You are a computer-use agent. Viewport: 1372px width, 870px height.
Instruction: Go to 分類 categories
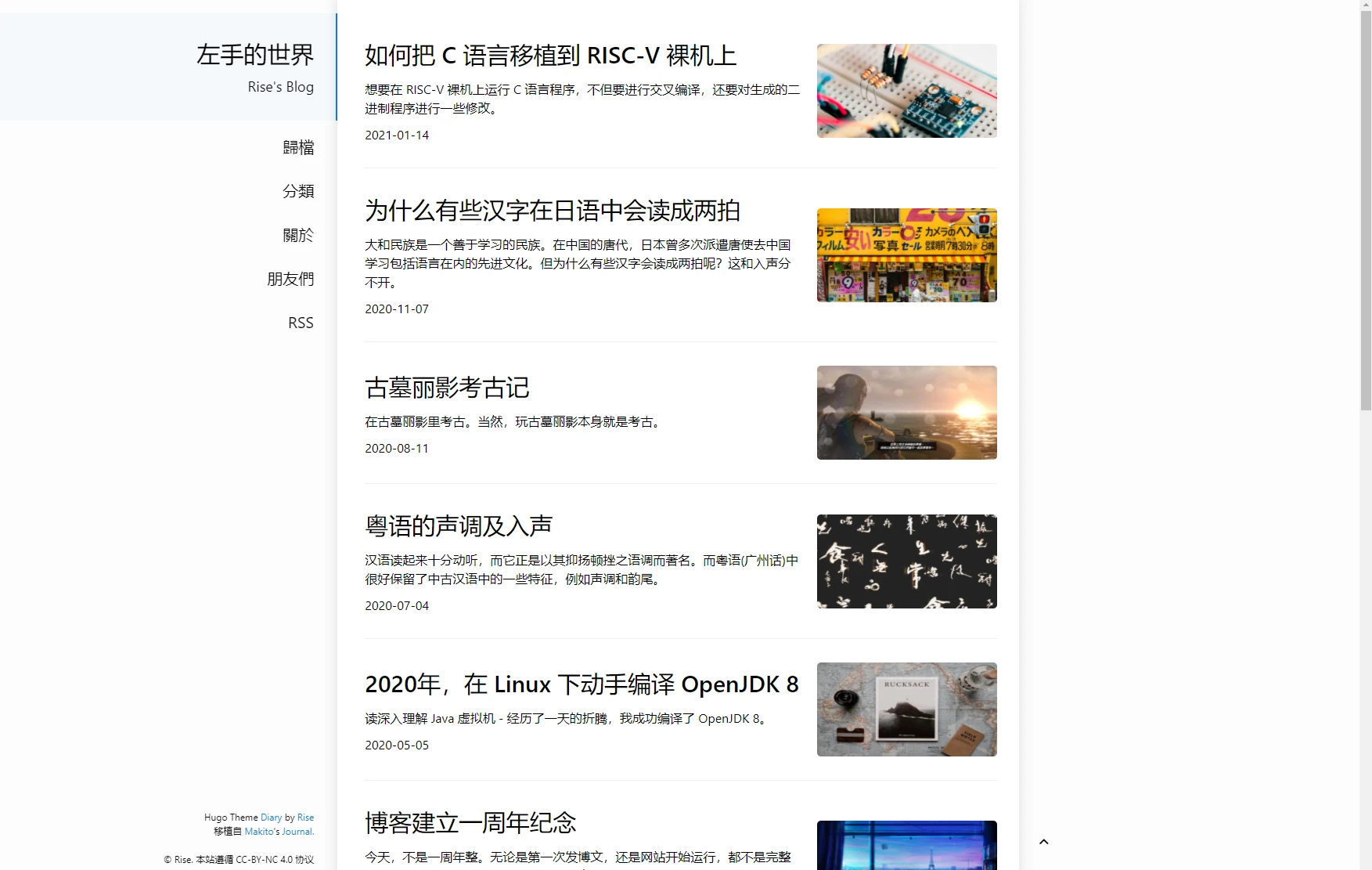297,191
